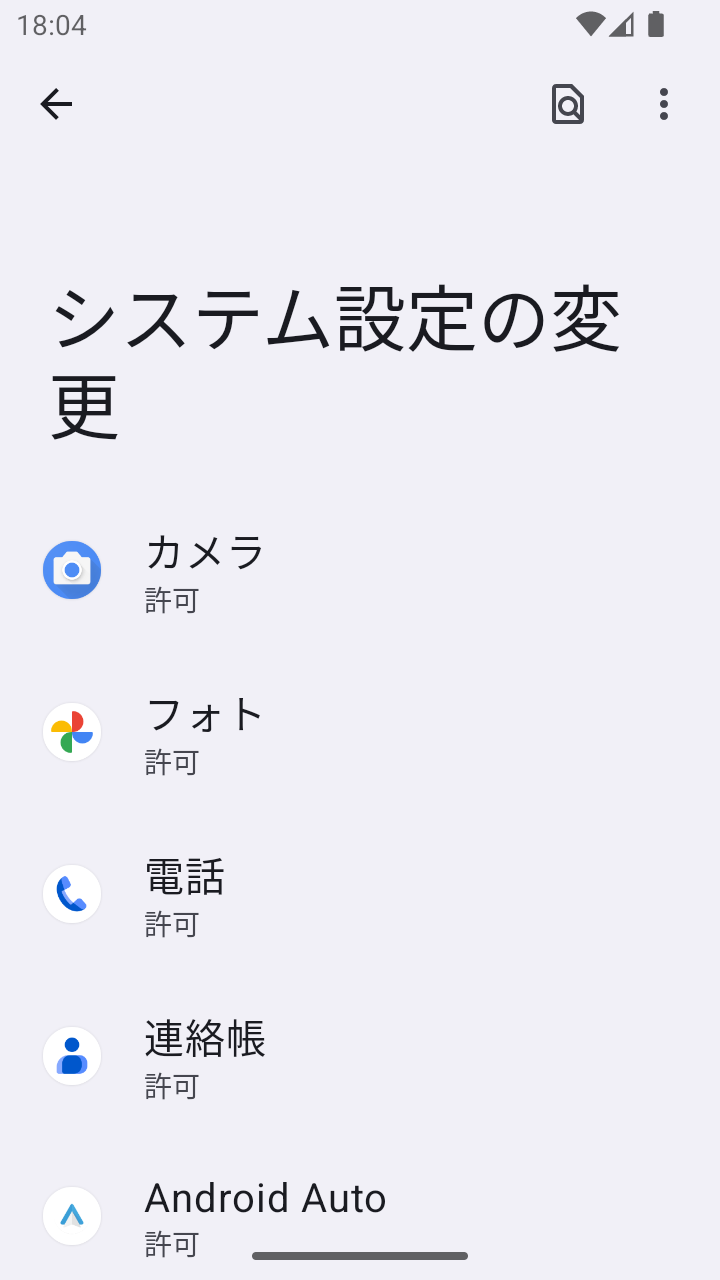Click the Android Auto arrow icon
This screenshot has height=1280, width=720.
click(x=72, y=1216)
